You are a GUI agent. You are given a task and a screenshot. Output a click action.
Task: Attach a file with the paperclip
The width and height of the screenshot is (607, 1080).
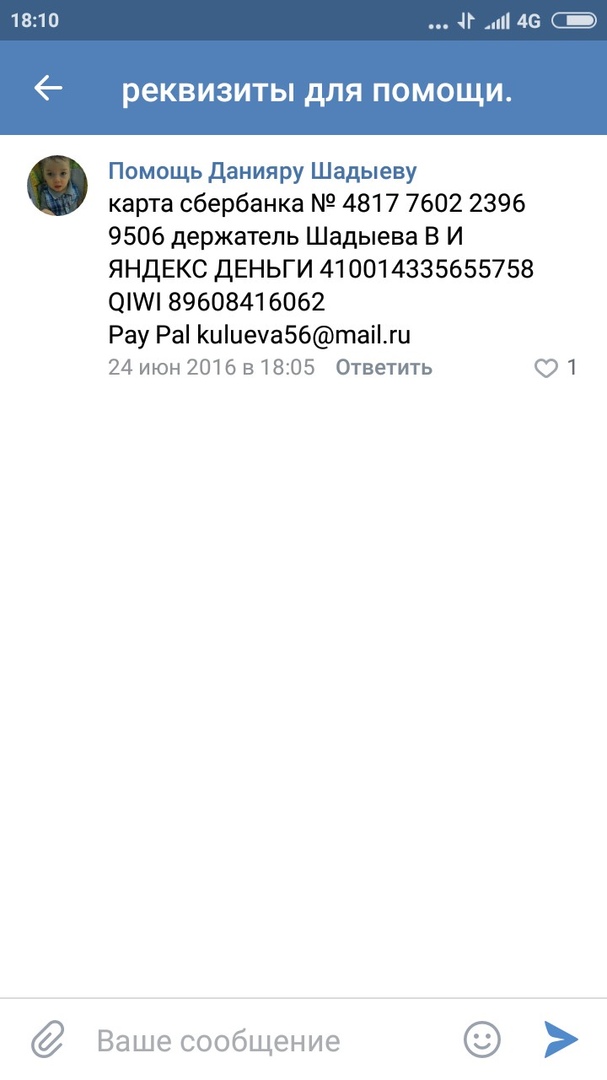[46, 1040]
